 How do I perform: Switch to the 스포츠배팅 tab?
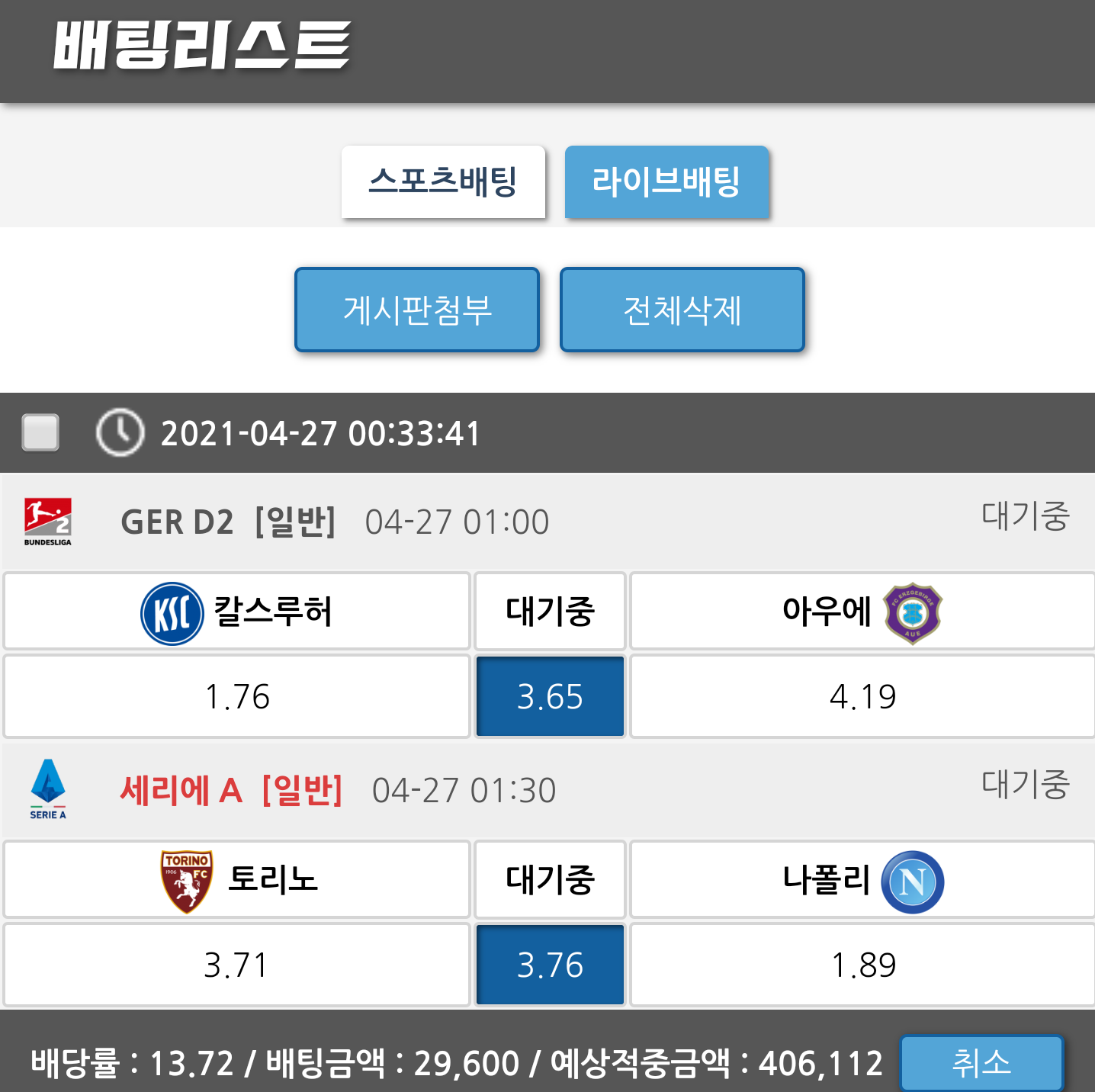pos(443,181)
